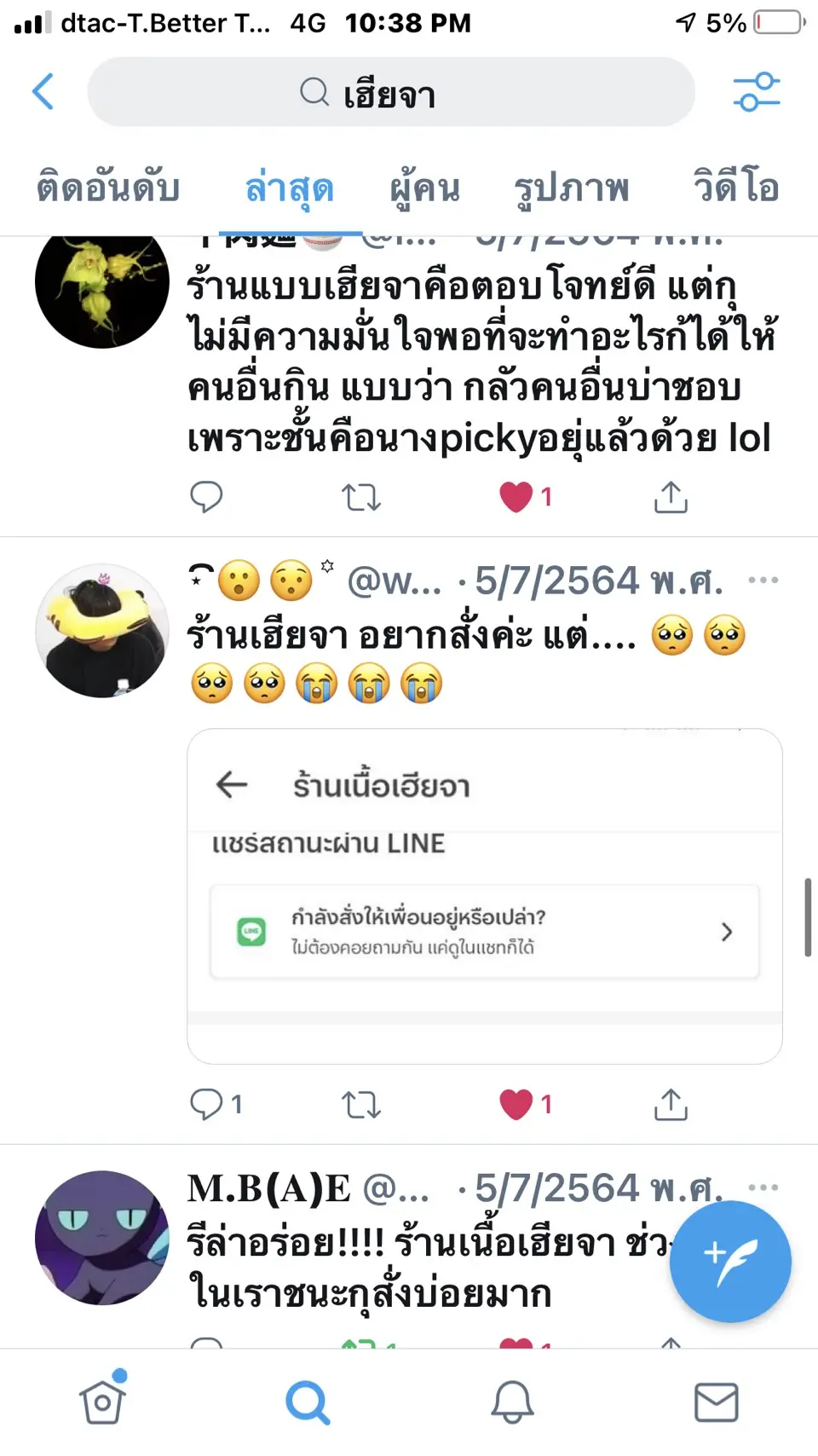Screen dimensions: 818x1456
Task: Compose a new tweet
Action: [x=730, y=1261]
